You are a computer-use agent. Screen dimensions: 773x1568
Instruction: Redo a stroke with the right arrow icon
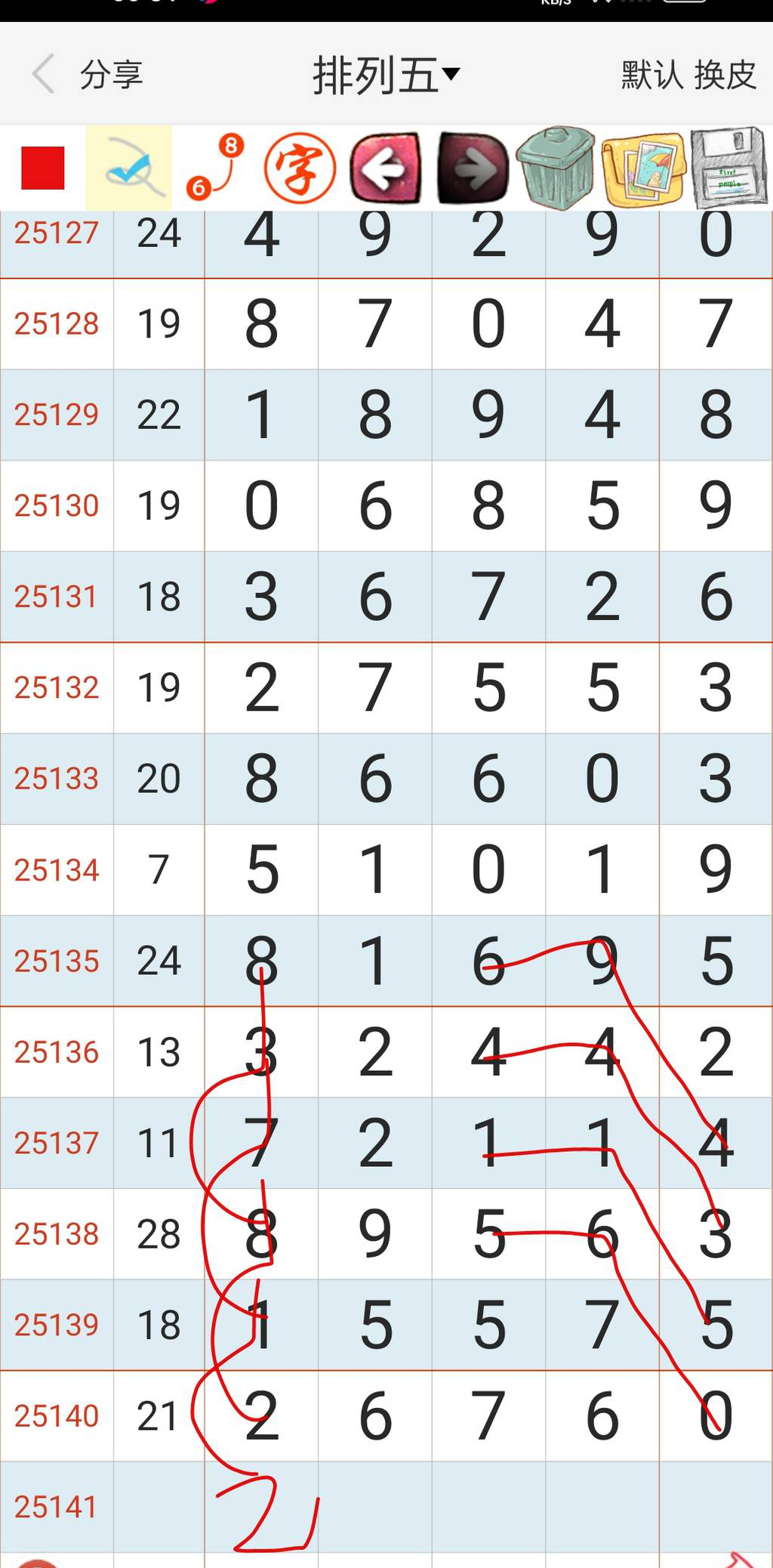[470, 168]
